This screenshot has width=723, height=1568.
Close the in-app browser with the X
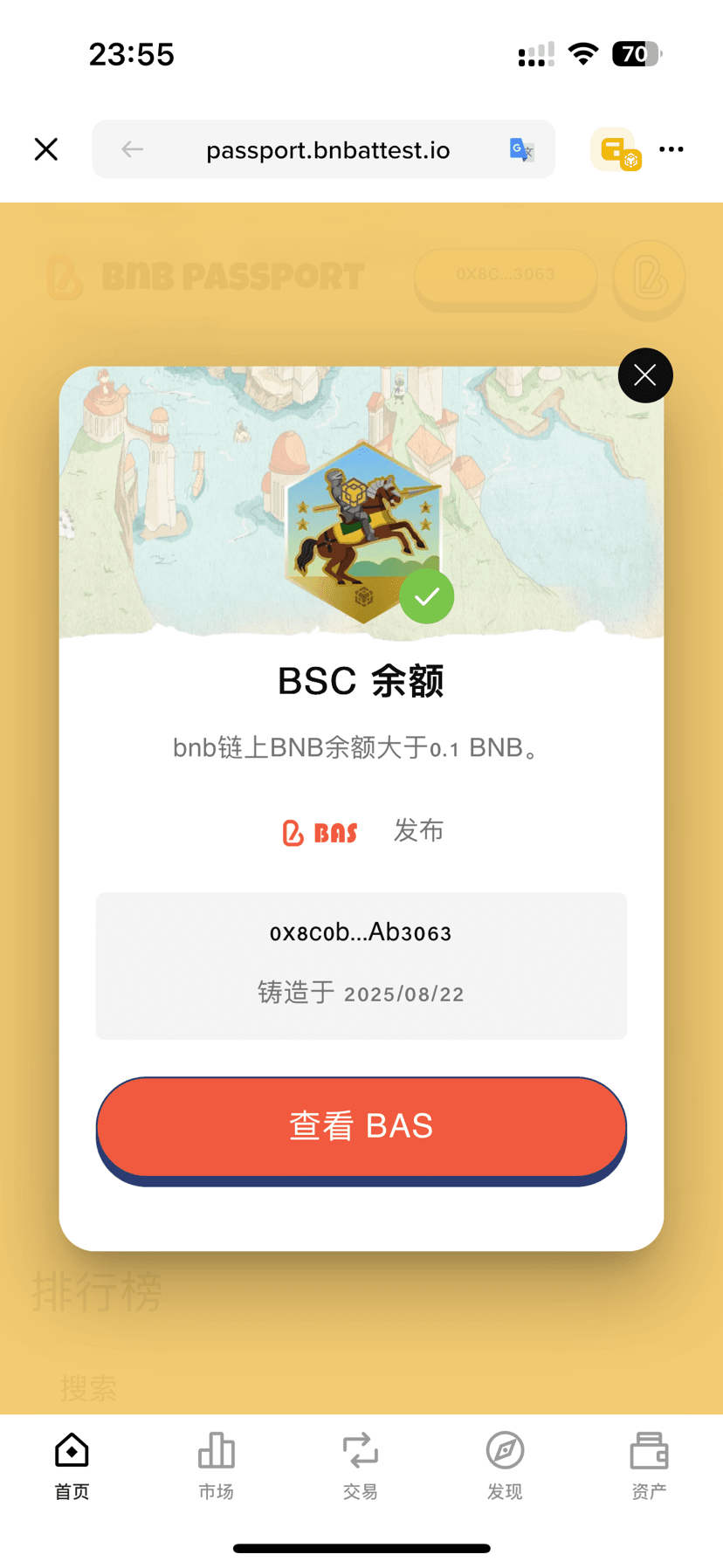pyautogui.click(x=46, y=149)
